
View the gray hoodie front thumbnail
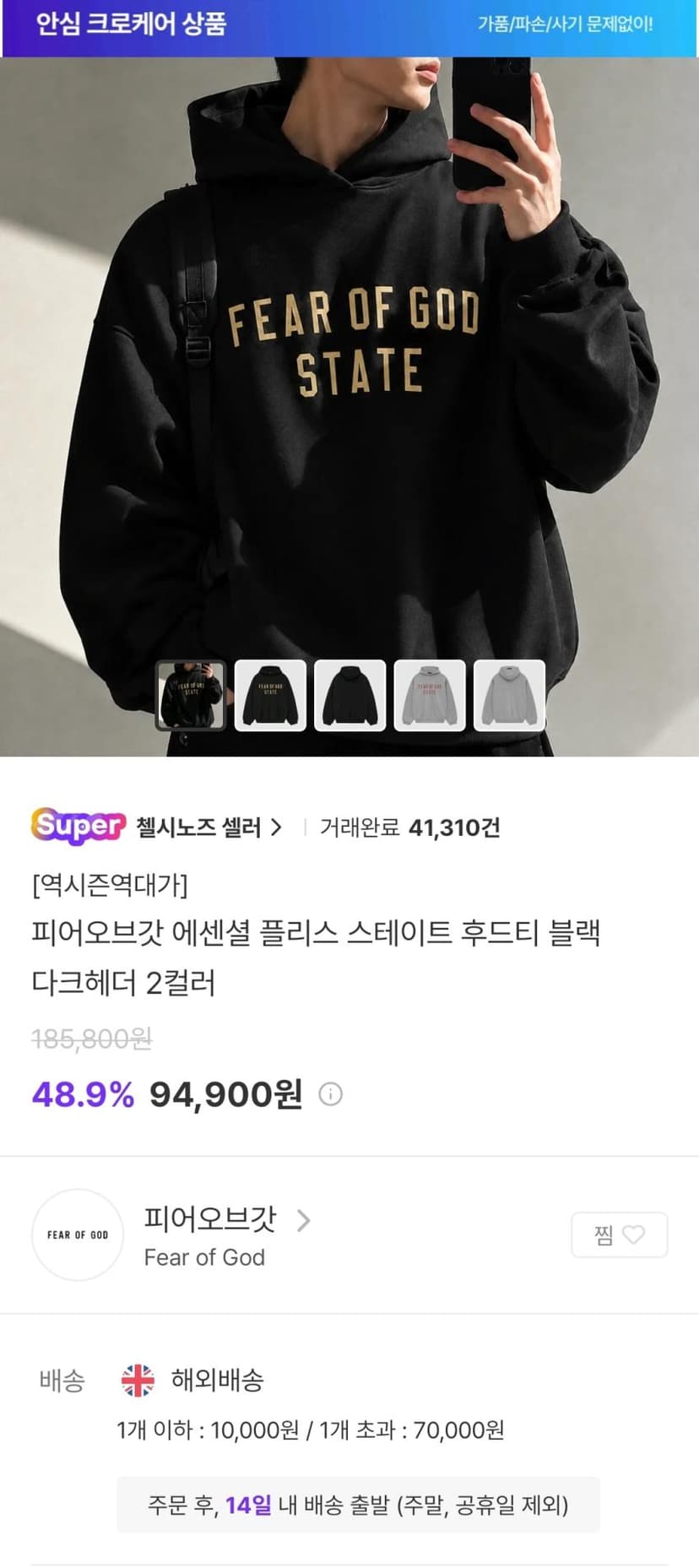430,696
